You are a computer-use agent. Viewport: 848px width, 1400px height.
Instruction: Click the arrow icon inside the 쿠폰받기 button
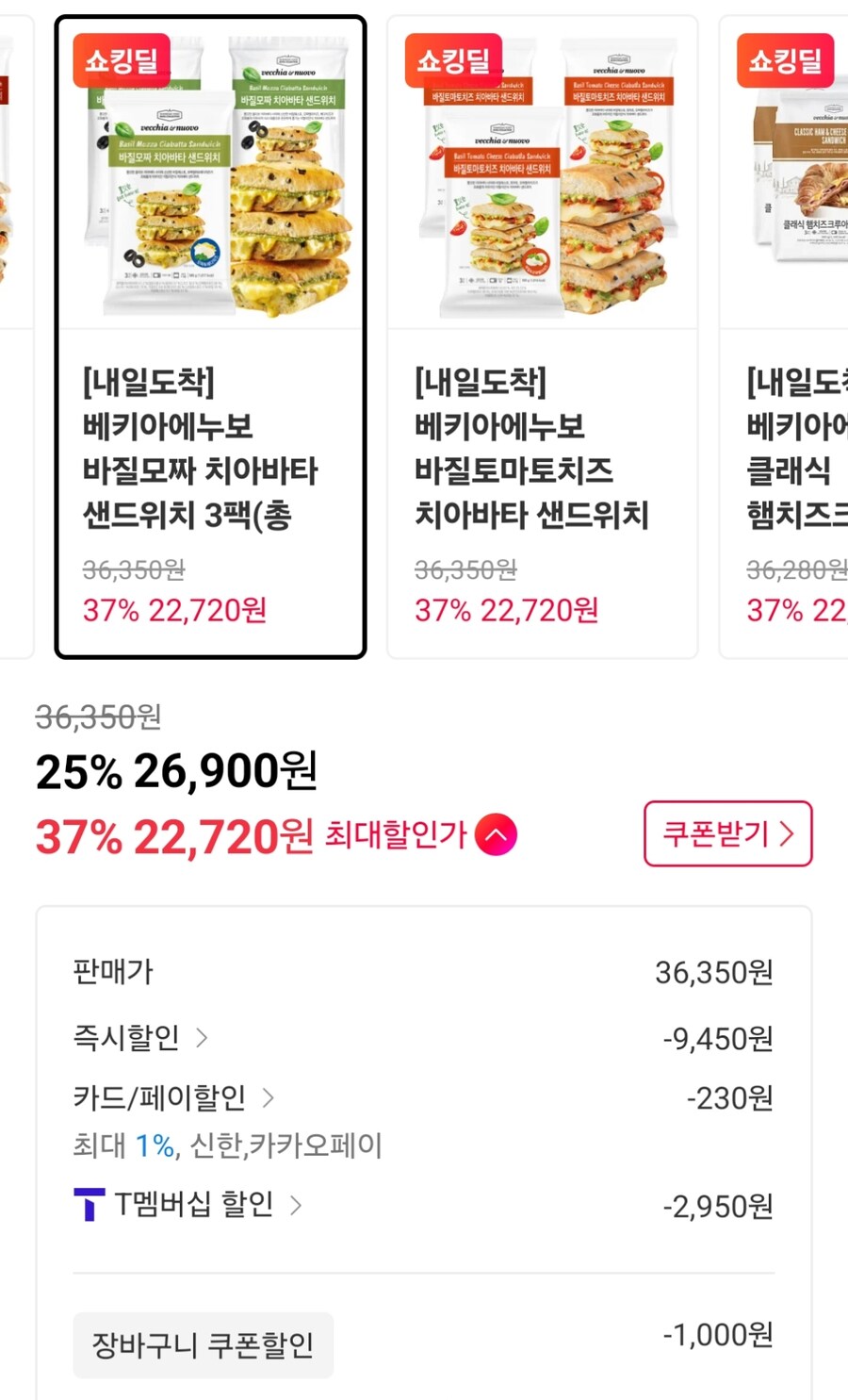coord(790,833)
